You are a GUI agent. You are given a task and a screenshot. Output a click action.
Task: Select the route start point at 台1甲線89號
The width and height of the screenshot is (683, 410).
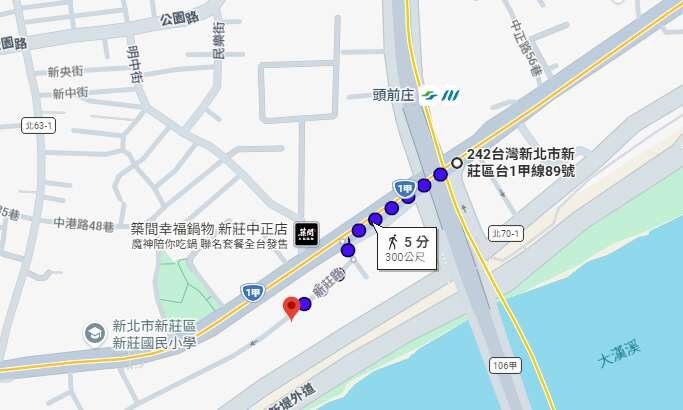click(x=456, y=162)
